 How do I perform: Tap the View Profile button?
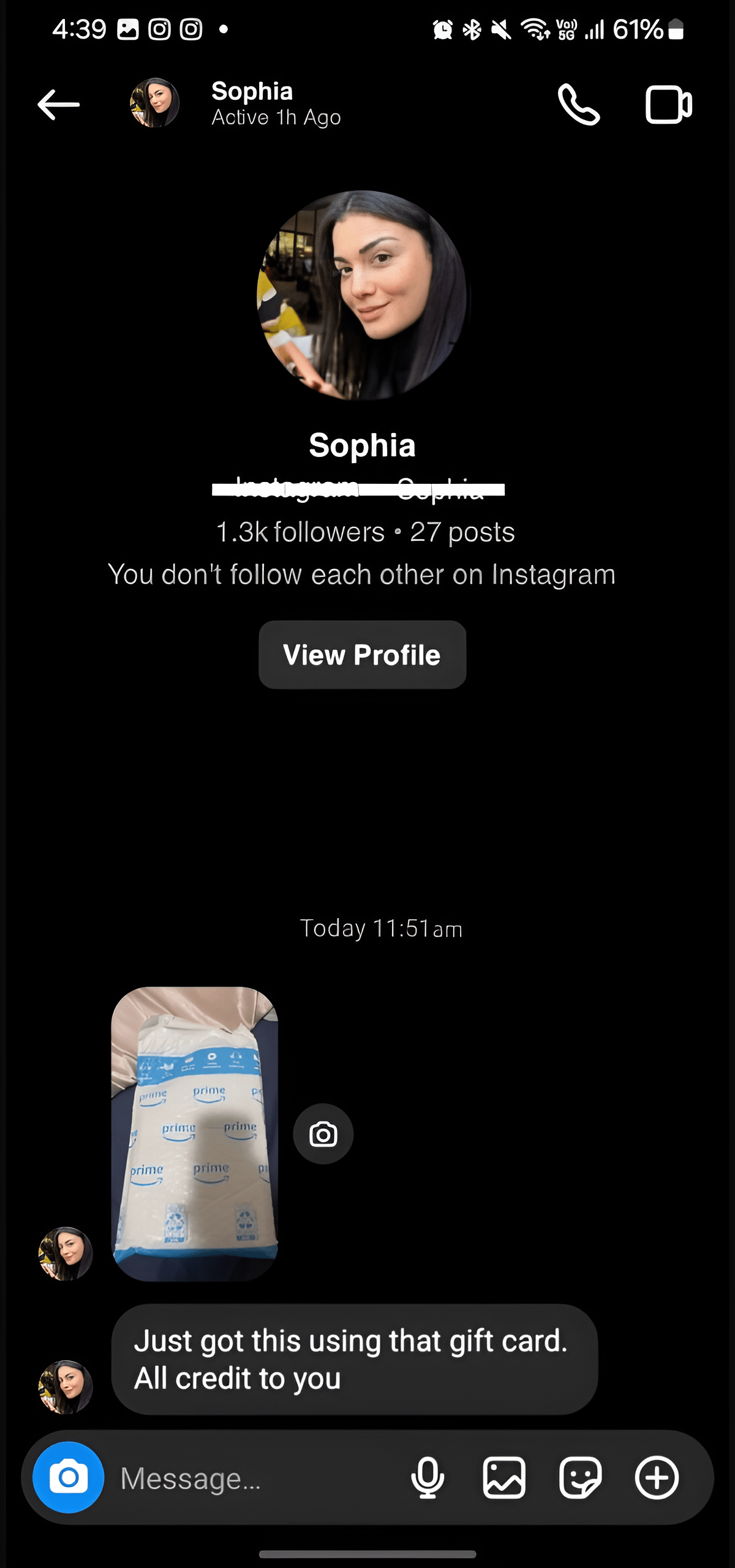tap(362, 655)
